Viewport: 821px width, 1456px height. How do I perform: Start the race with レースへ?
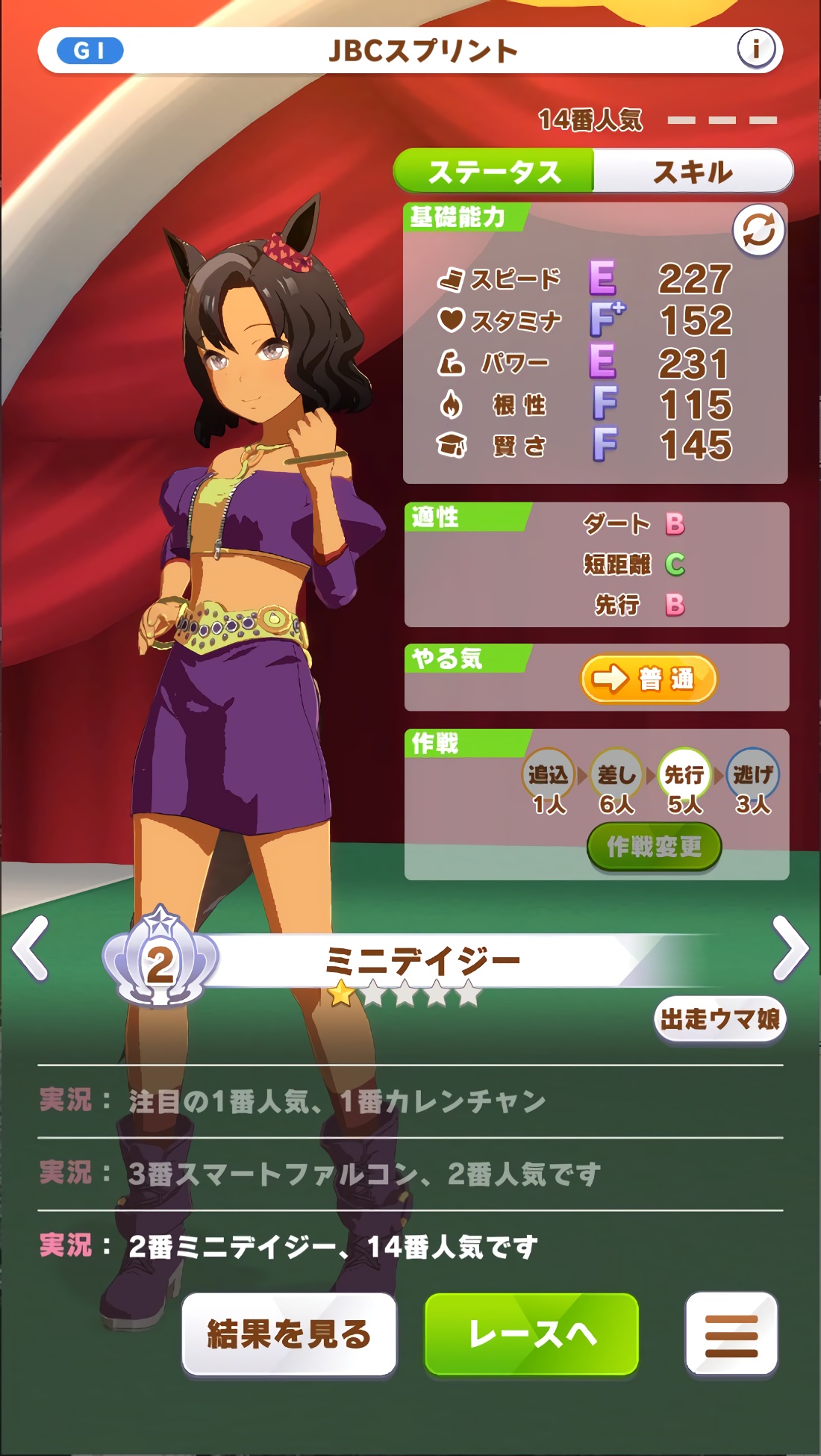click(x=531, y=1334)
